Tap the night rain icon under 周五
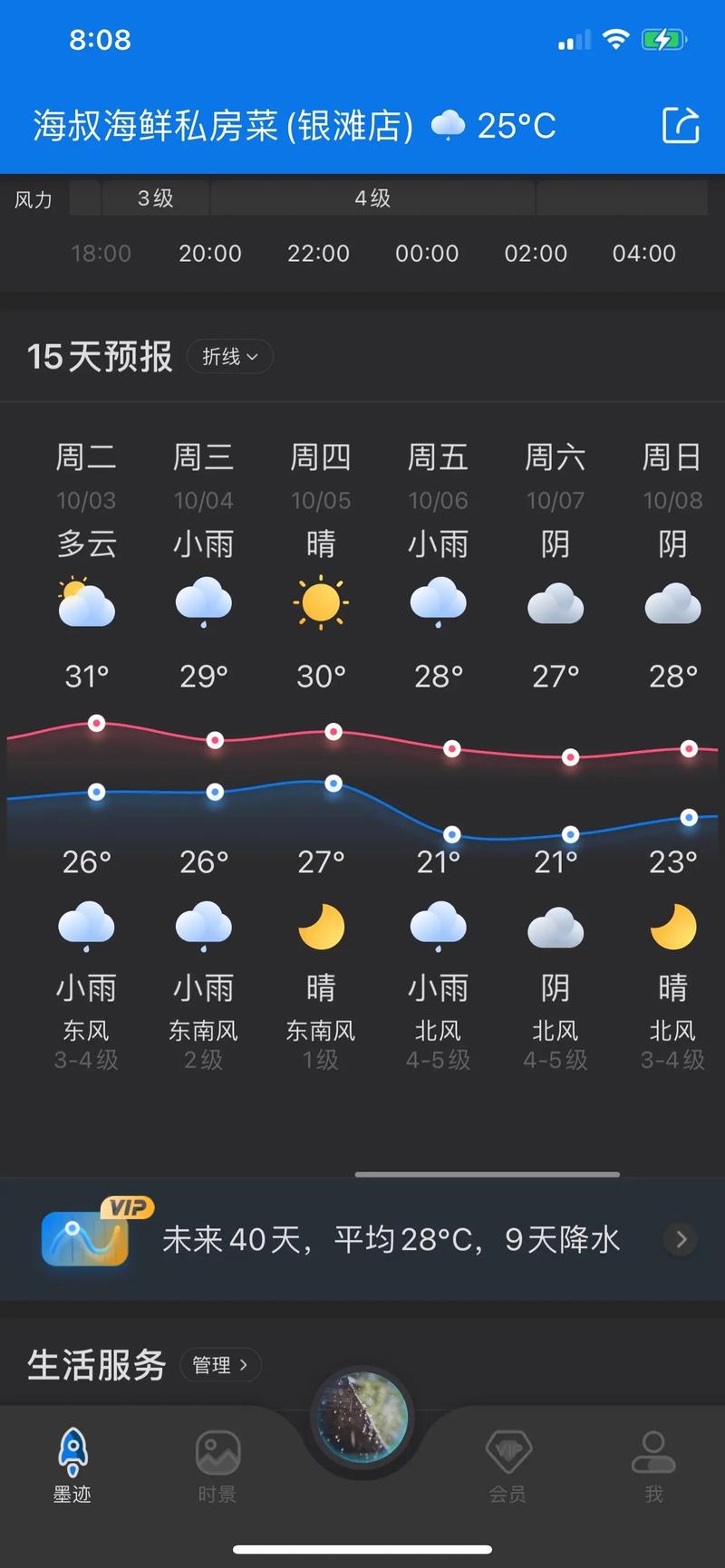 [x=438, y=924]
